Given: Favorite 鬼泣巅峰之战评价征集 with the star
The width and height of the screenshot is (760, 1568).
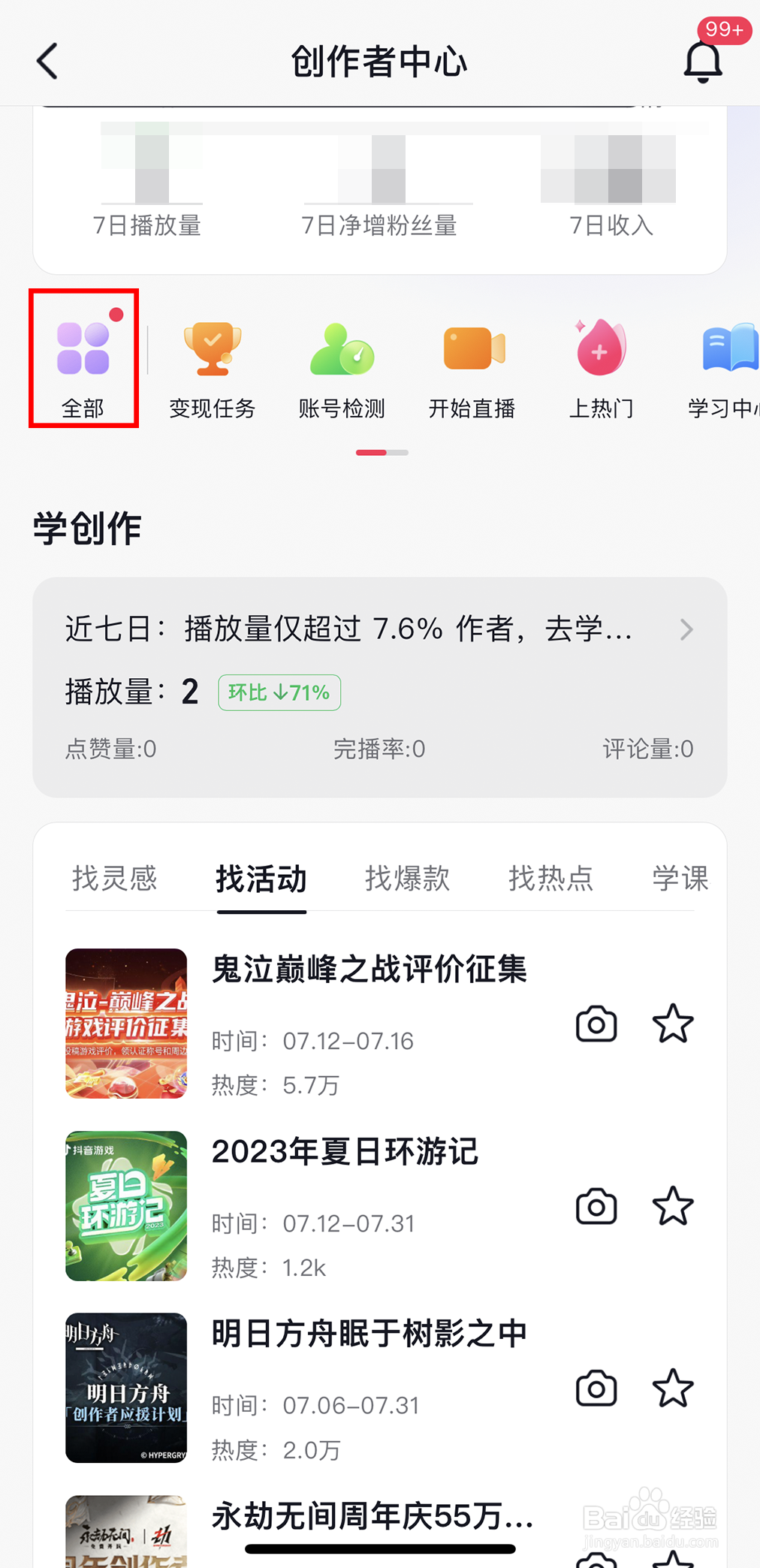Looking at the screenshot, I should [673, 1024].
